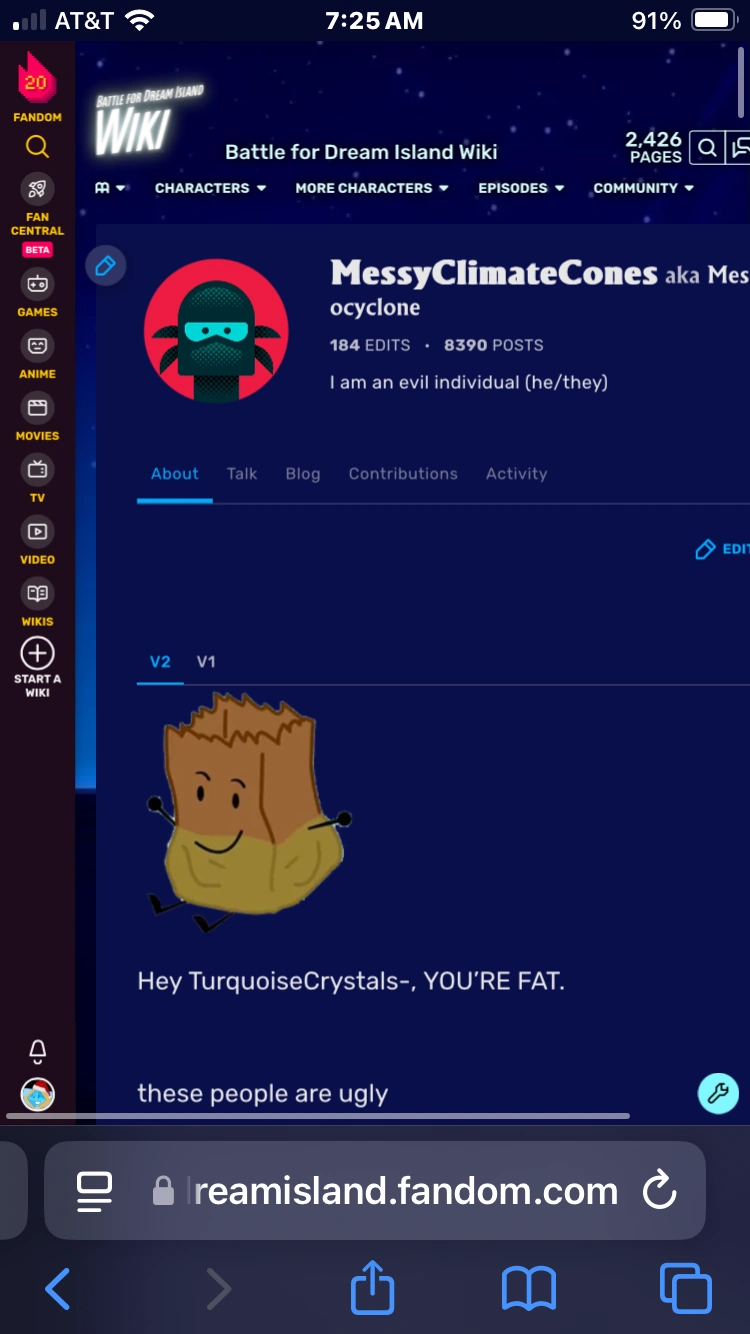Viewport: 750px width, 1334px height.
Task: Start a new wiki
Action: click(37, 668)
